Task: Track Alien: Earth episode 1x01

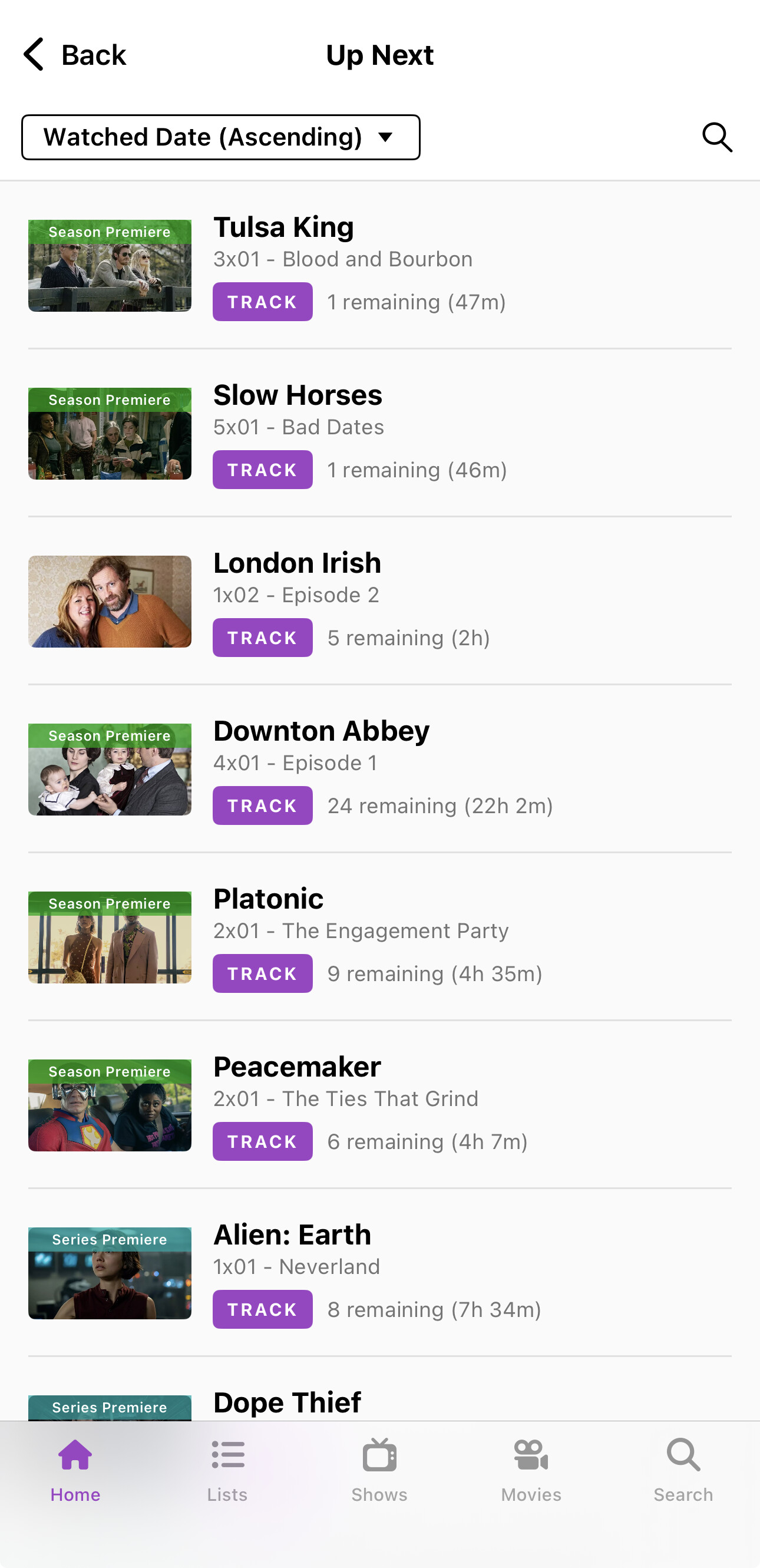Action: coord(262,1310)
